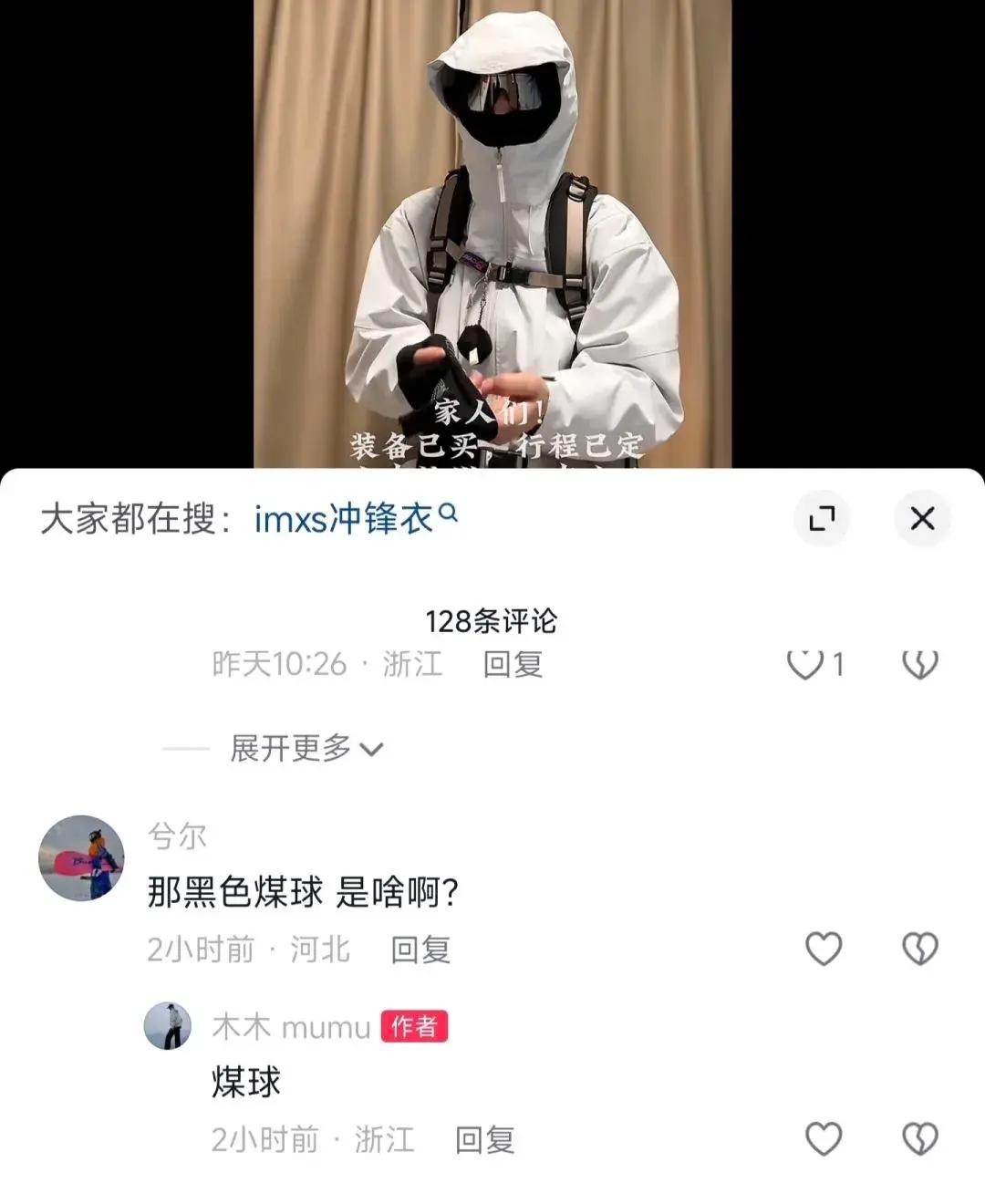985x1204 pixels.
Task: Close the comments panel
Action: click(x=922, y=518)
